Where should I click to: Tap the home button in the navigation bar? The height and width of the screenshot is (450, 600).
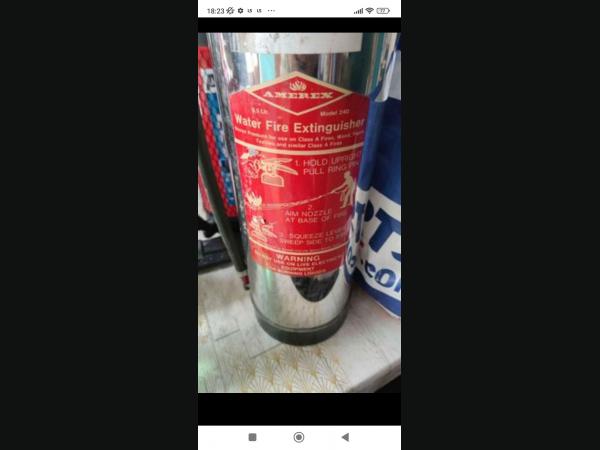pos(298,437)
